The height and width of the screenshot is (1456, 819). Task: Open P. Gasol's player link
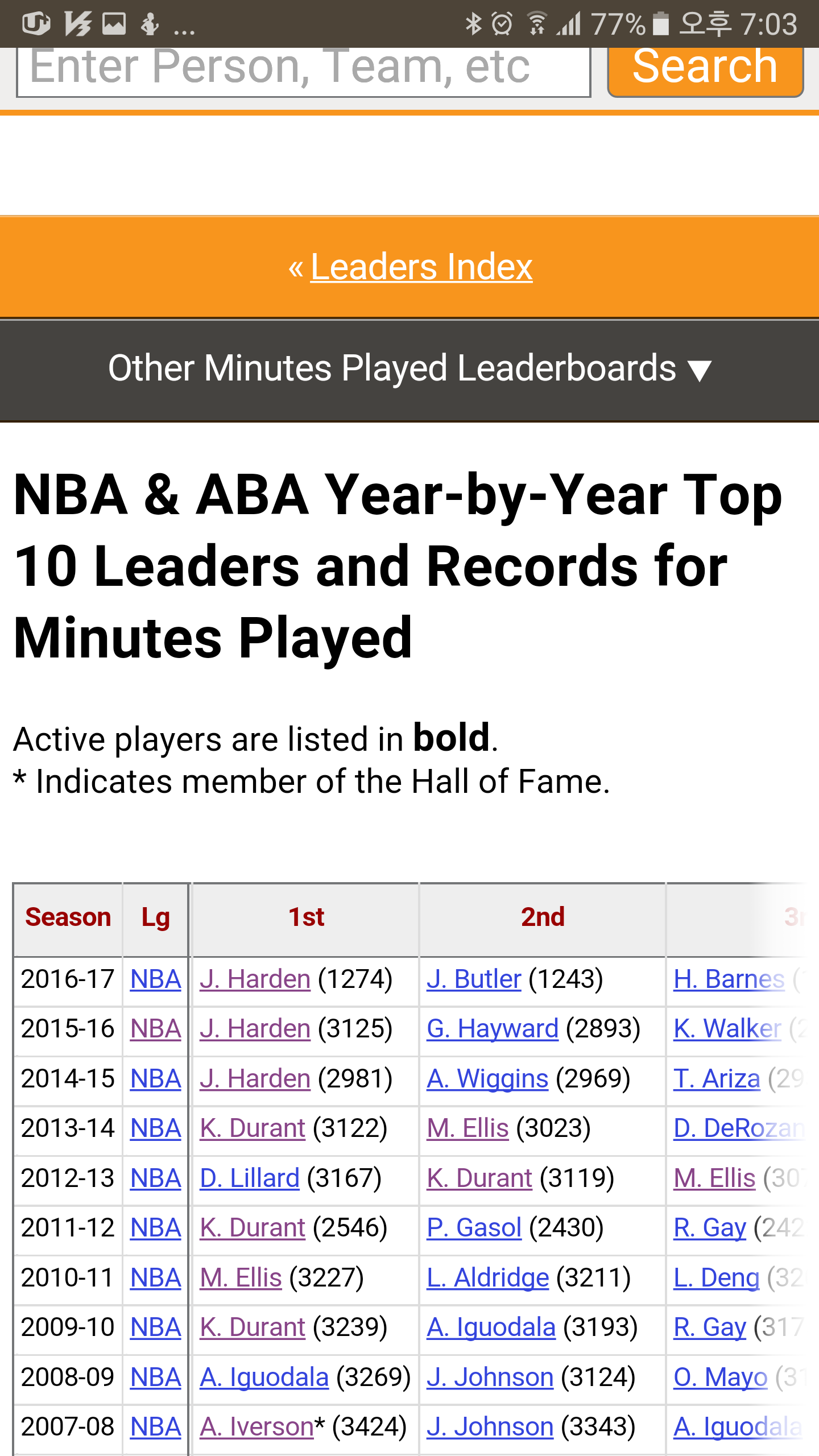474,1228
